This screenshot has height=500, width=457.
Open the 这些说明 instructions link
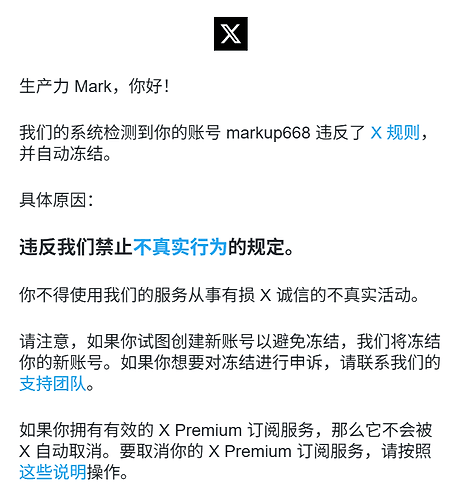[x=53, y=472]
